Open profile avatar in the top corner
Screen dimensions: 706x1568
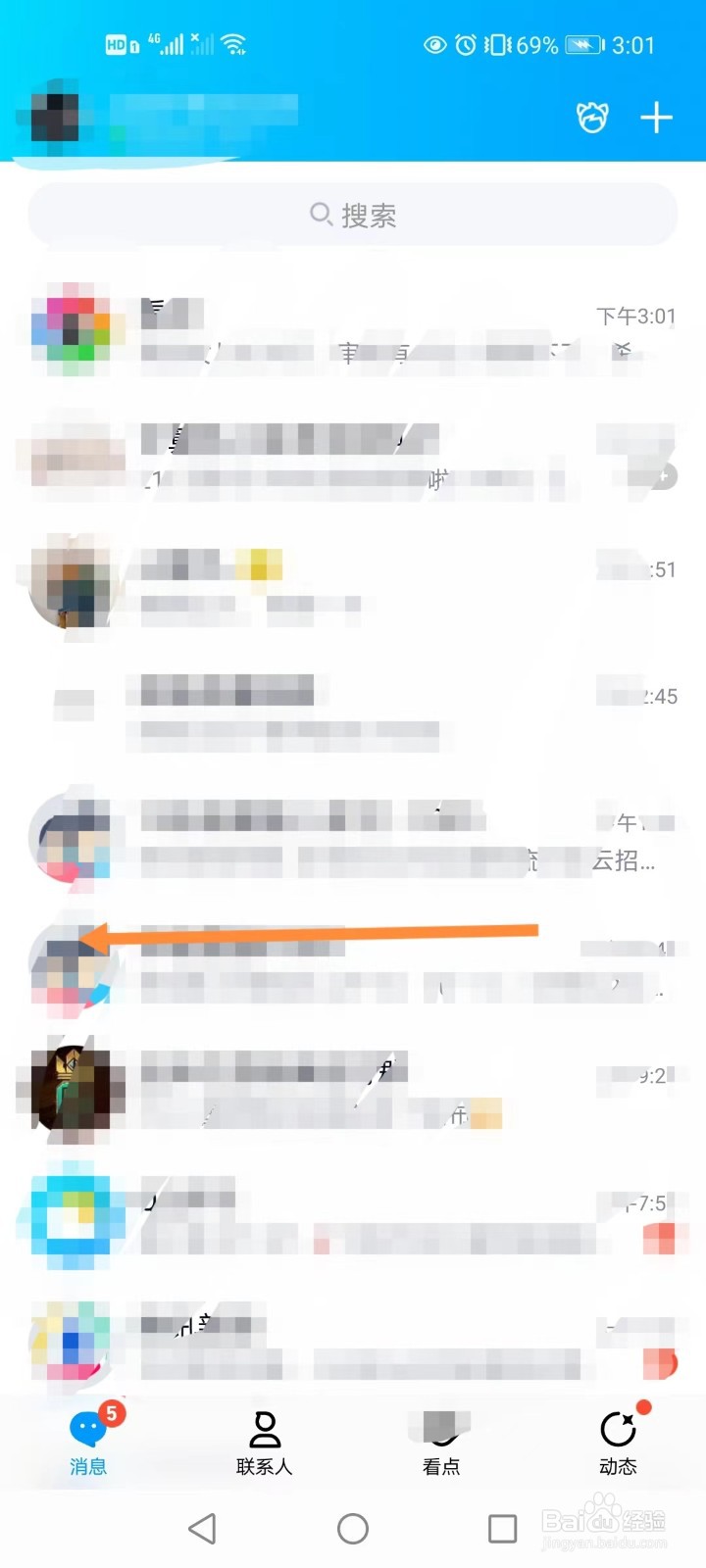pos(55,117)
